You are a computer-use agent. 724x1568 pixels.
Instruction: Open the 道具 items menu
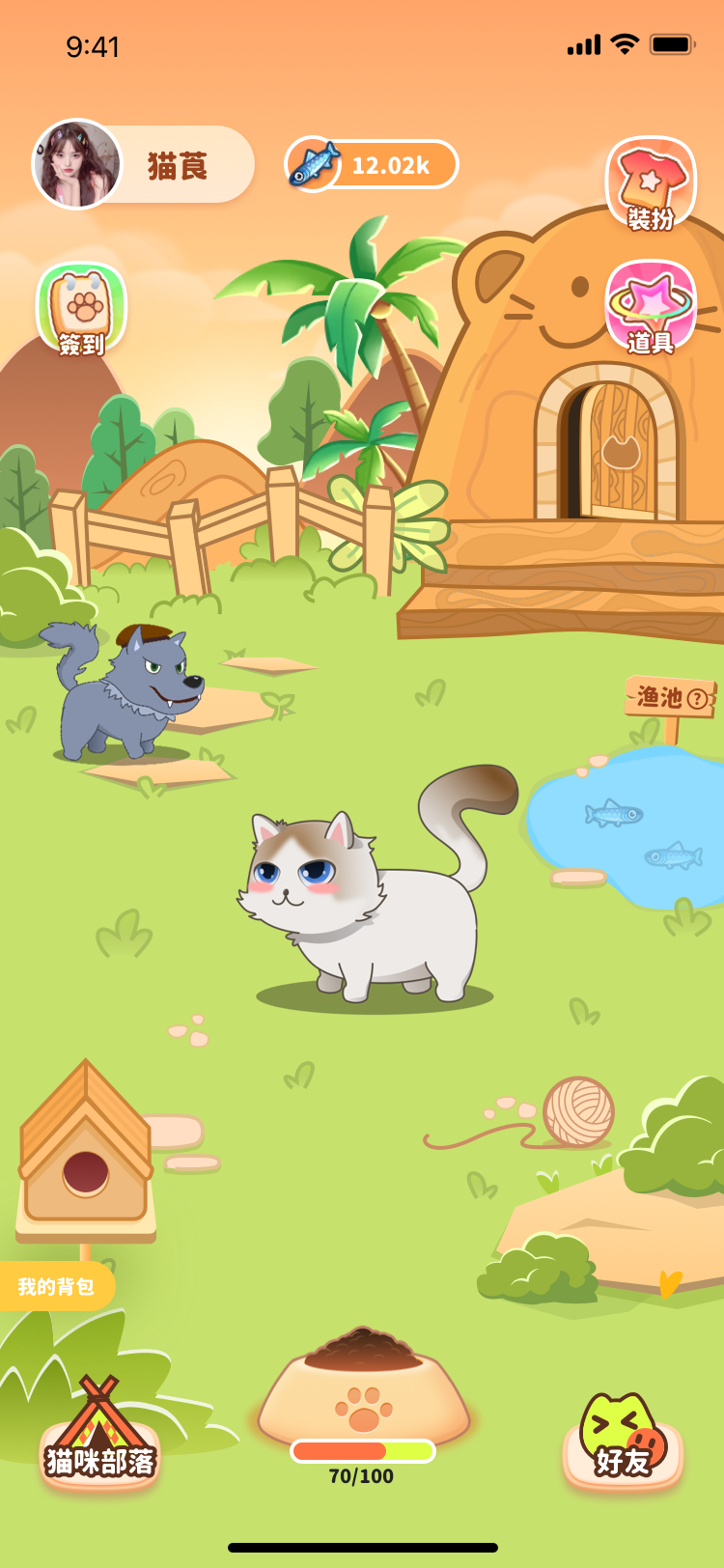(651, 308)
